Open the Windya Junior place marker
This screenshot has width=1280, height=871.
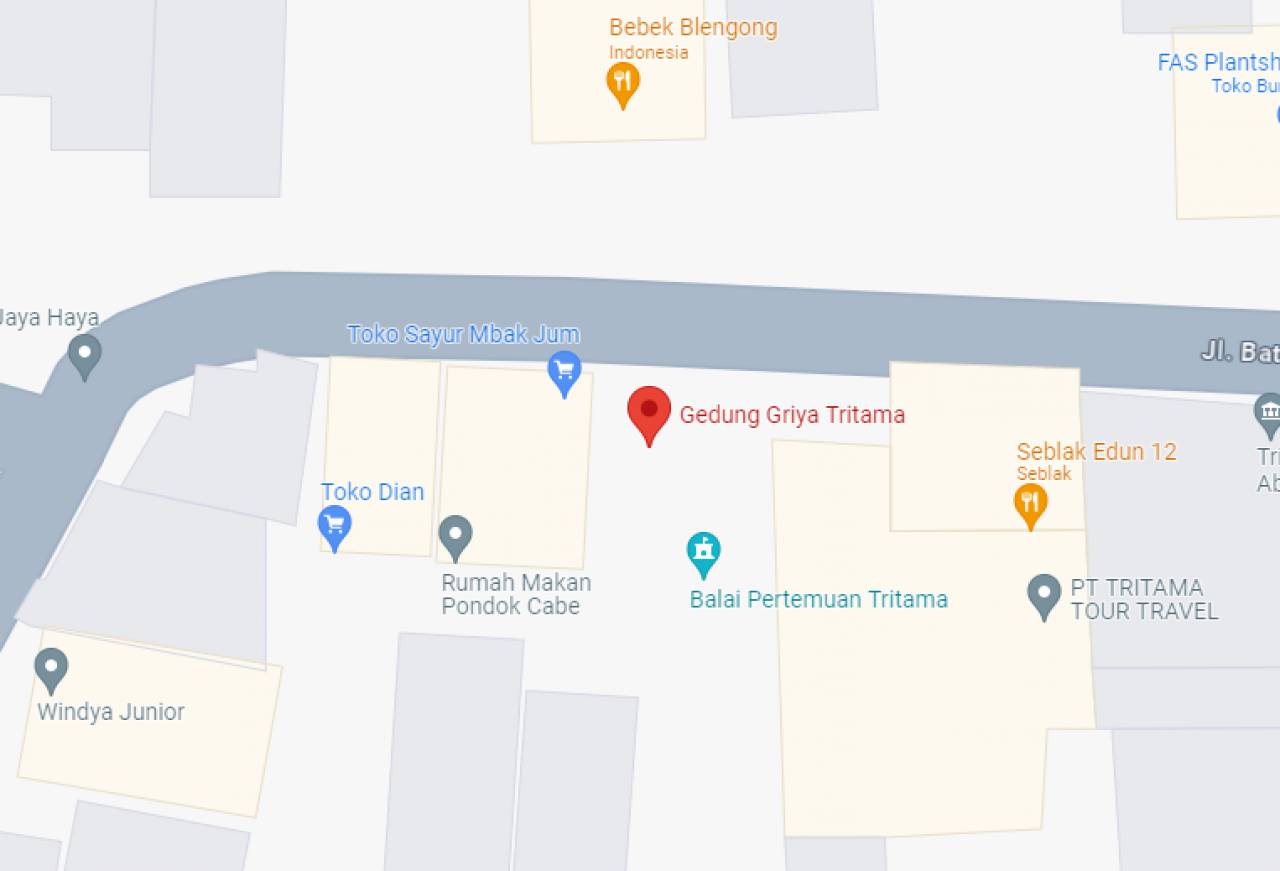[51, 668]
